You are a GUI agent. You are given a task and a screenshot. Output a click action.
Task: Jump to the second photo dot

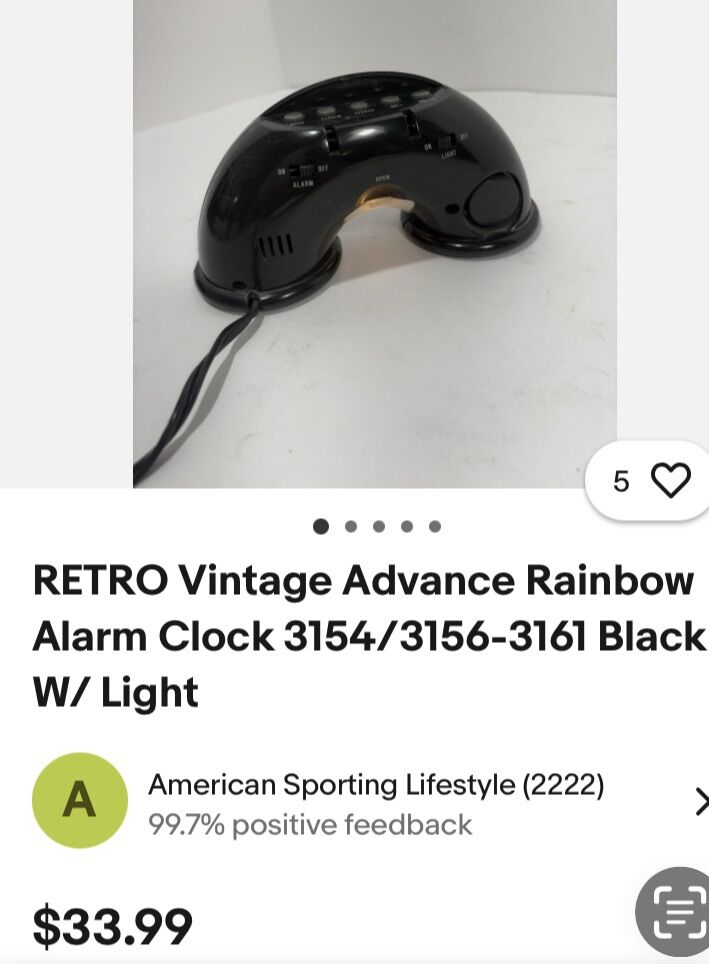pos(351,527)
